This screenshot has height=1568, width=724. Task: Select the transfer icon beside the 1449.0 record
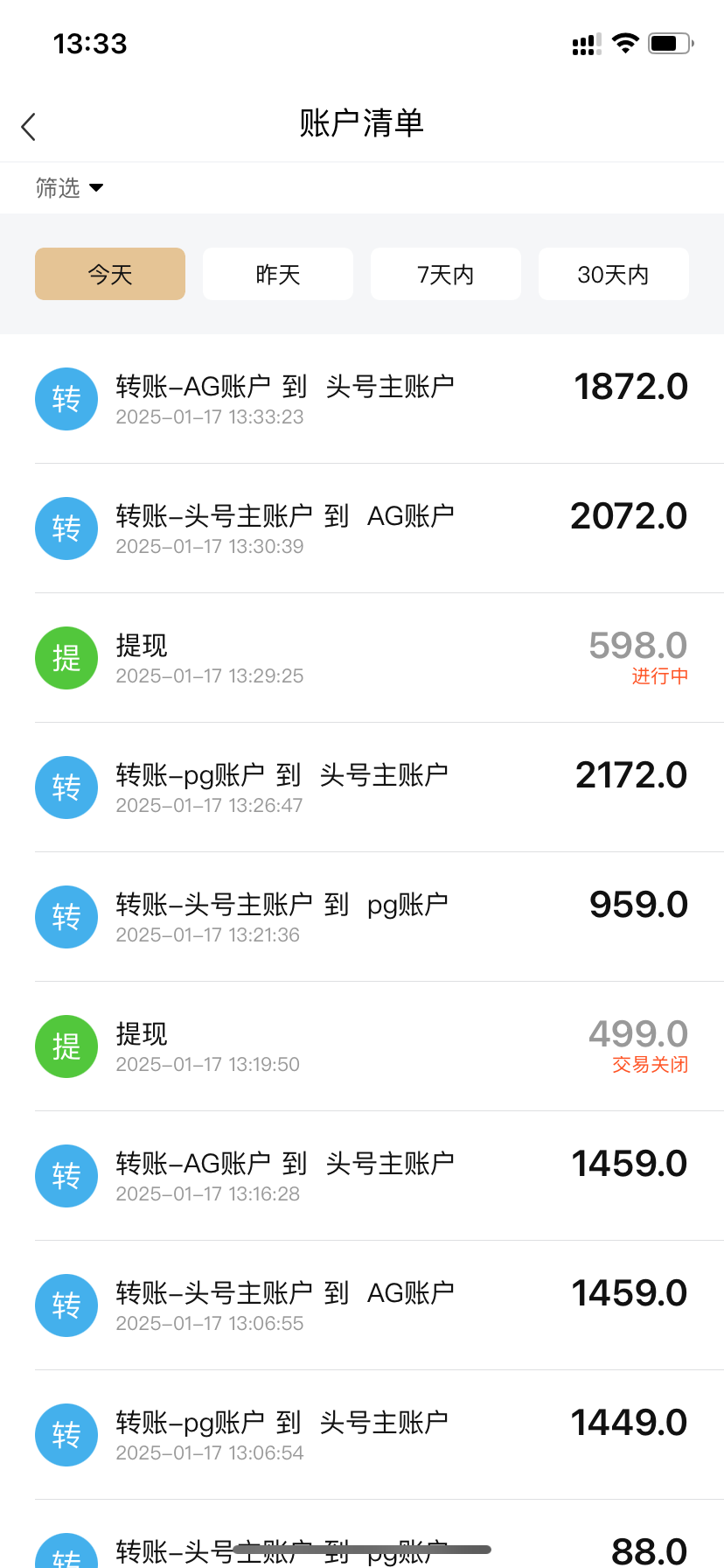point(66,1435)
